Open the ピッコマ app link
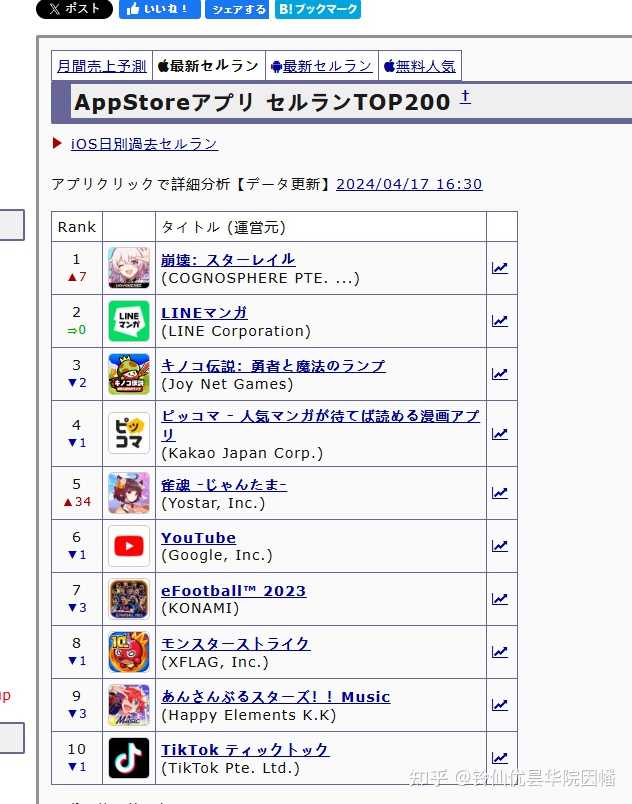This screenshot has width=632, height=804. pos(320,416)
